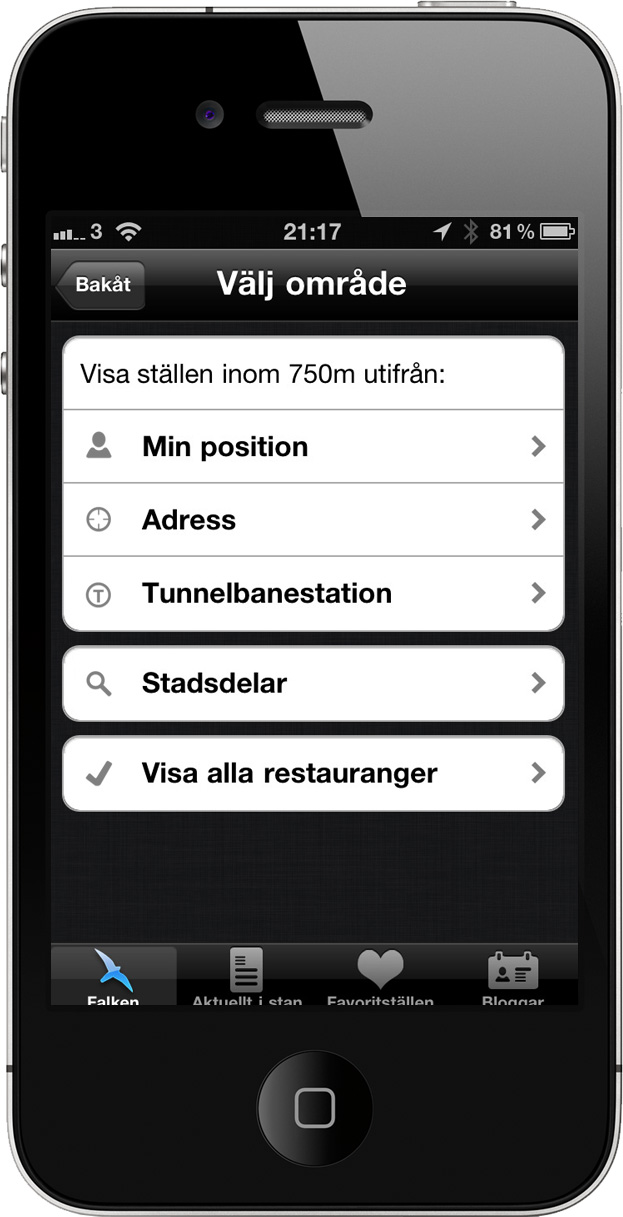Open the Bloggar tab
Screen dimensions: 623x1217
pyautogui.click(x=513, y=976)
